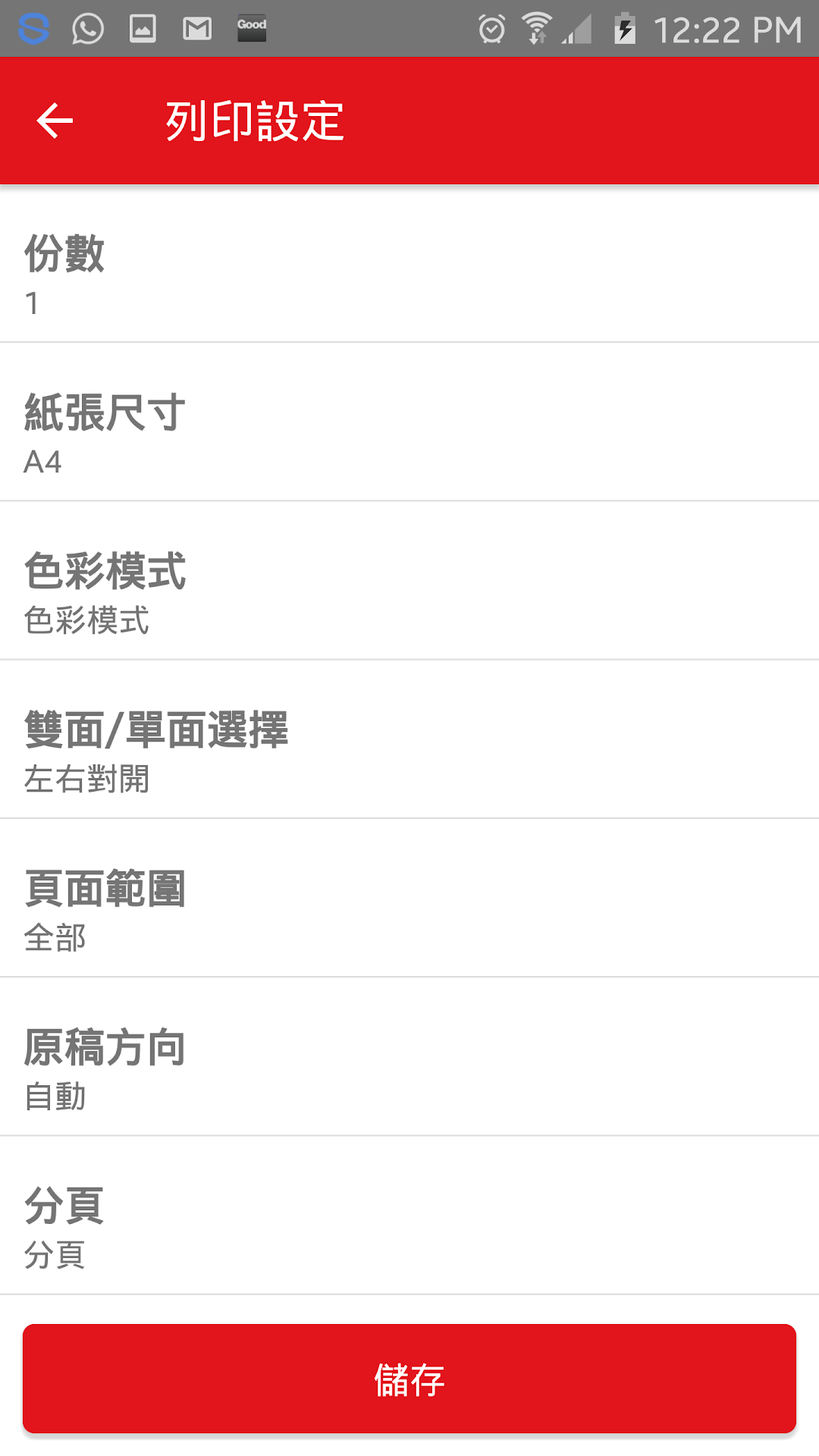Open the 份數 copies setting
Viewport: 819px width, 1456px height.
click(x=409, y=263)
